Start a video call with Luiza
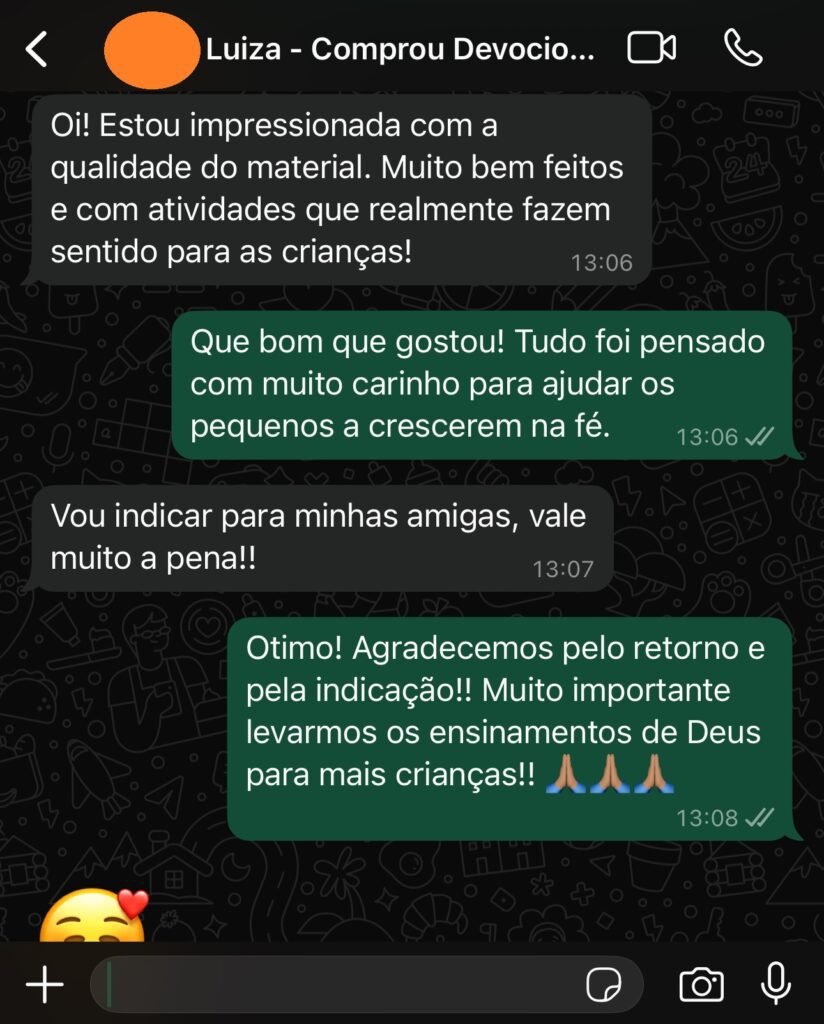The image size is (824, 1024). coord(651,49)
